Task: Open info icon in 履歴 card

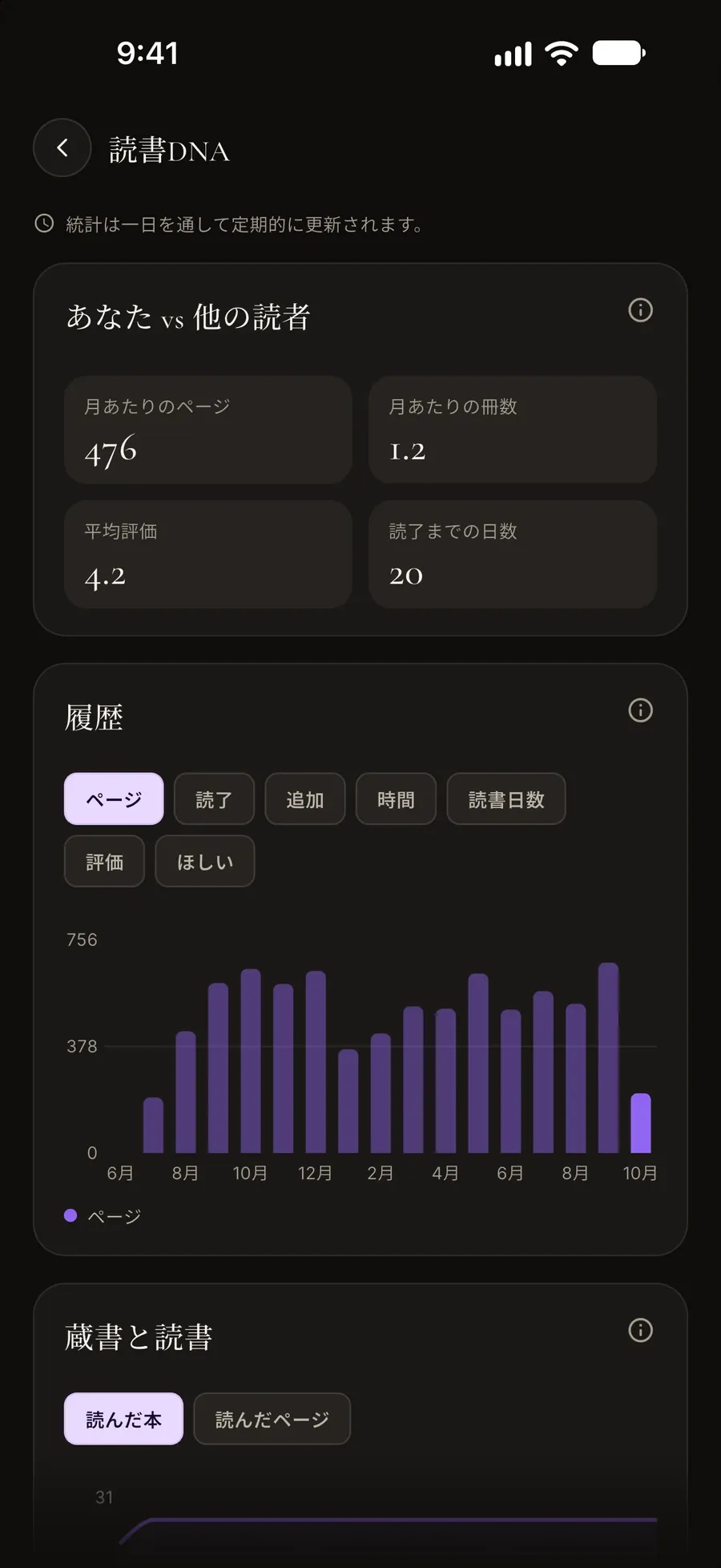Action: point(640,710)
